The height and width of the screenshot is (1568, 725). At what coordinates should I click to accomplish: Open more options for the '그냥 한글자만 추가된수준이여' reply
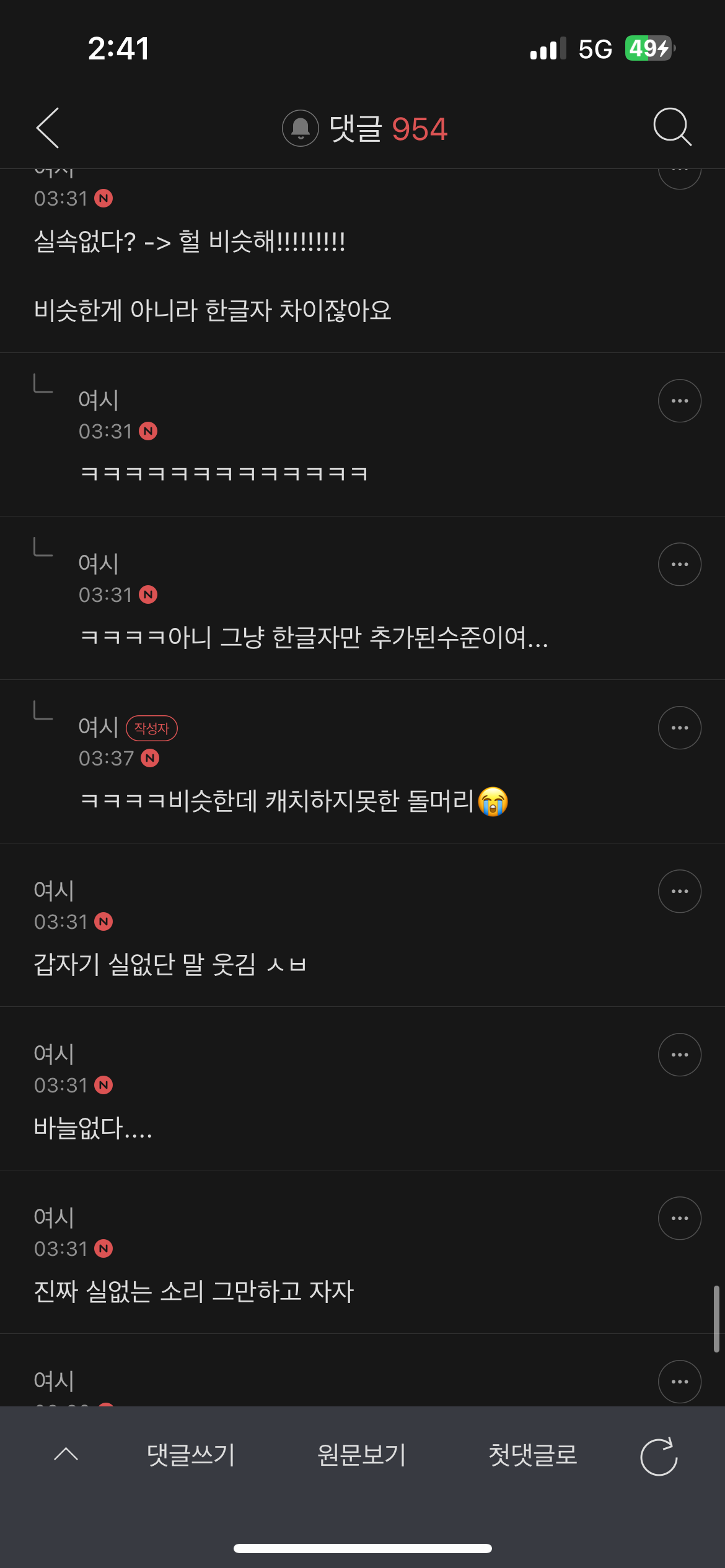pyautogui.click(x=680, y=564)
